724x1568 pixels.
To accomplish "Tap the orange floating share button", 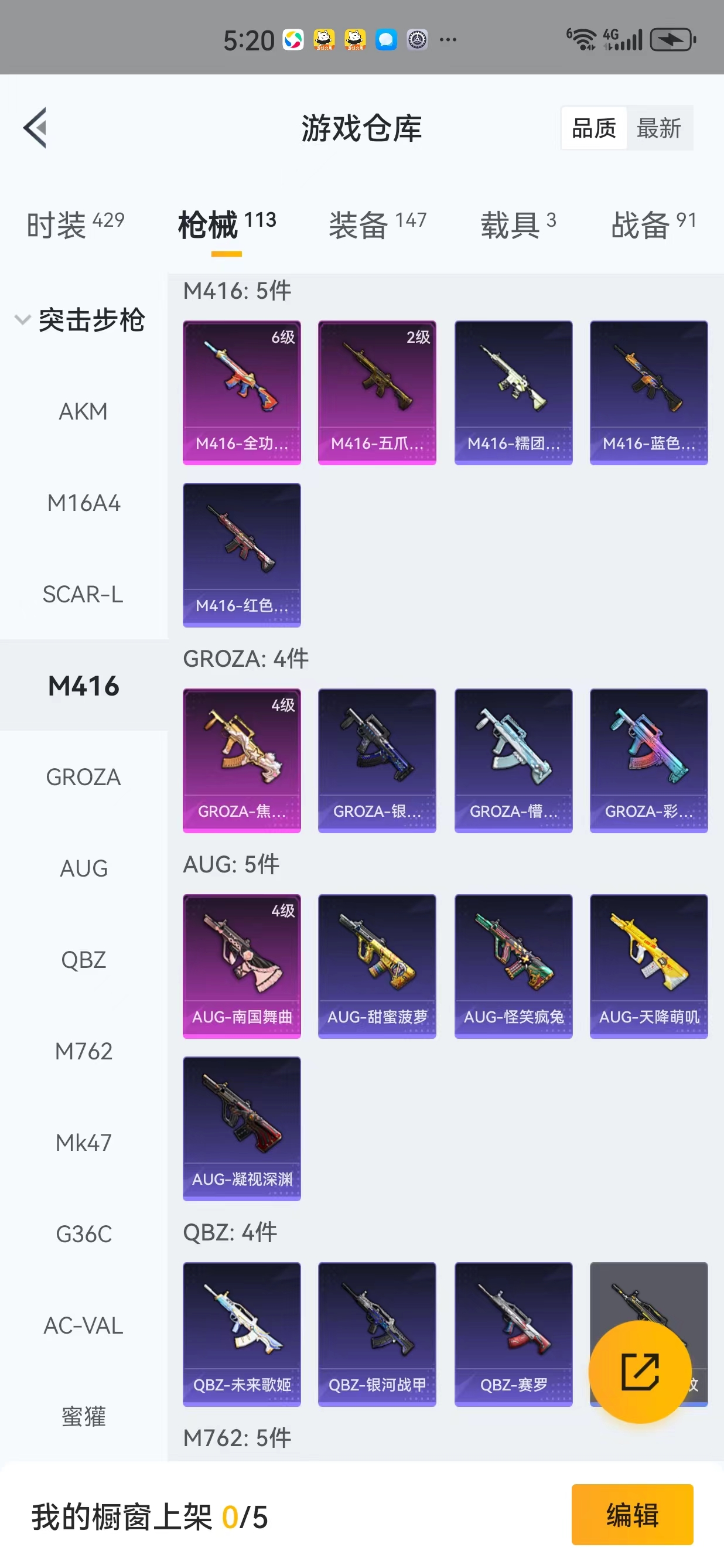I will coord(640,1371).
